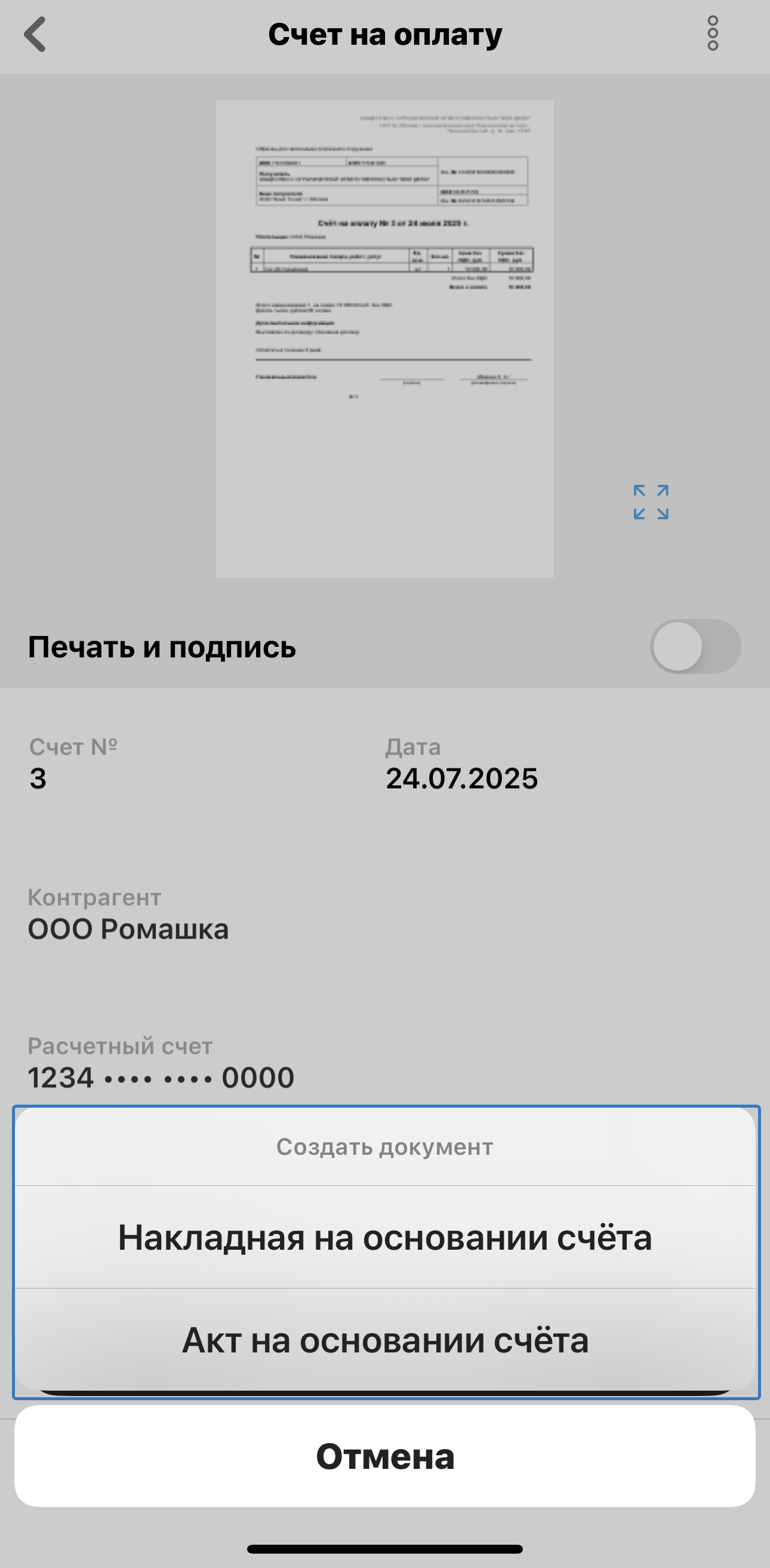Select Накладная на основании счёта
770x1568 pixels.
tap(384, 1237)
